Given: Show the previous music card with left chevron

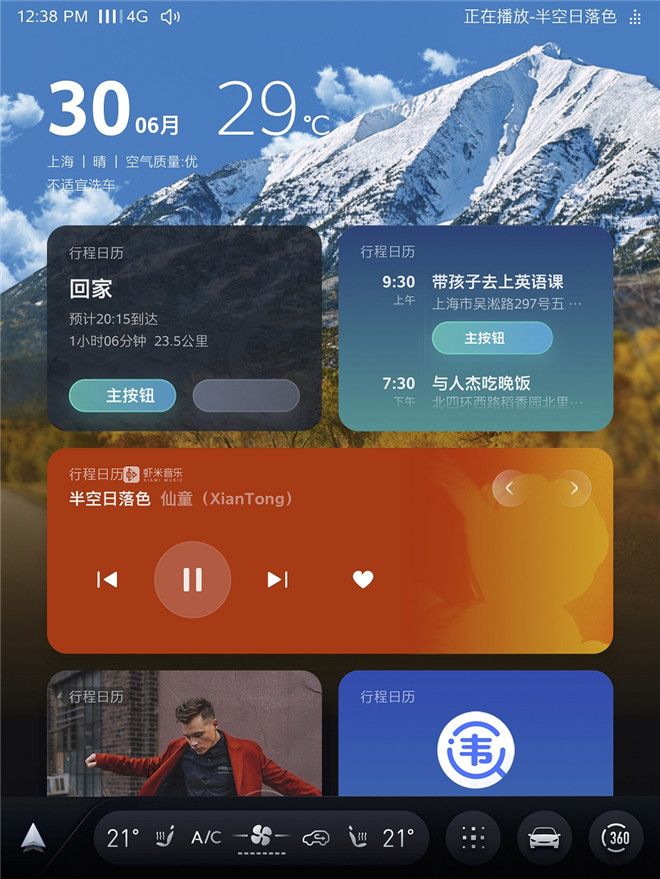Looking at the screenshot, I should point(510,488).
